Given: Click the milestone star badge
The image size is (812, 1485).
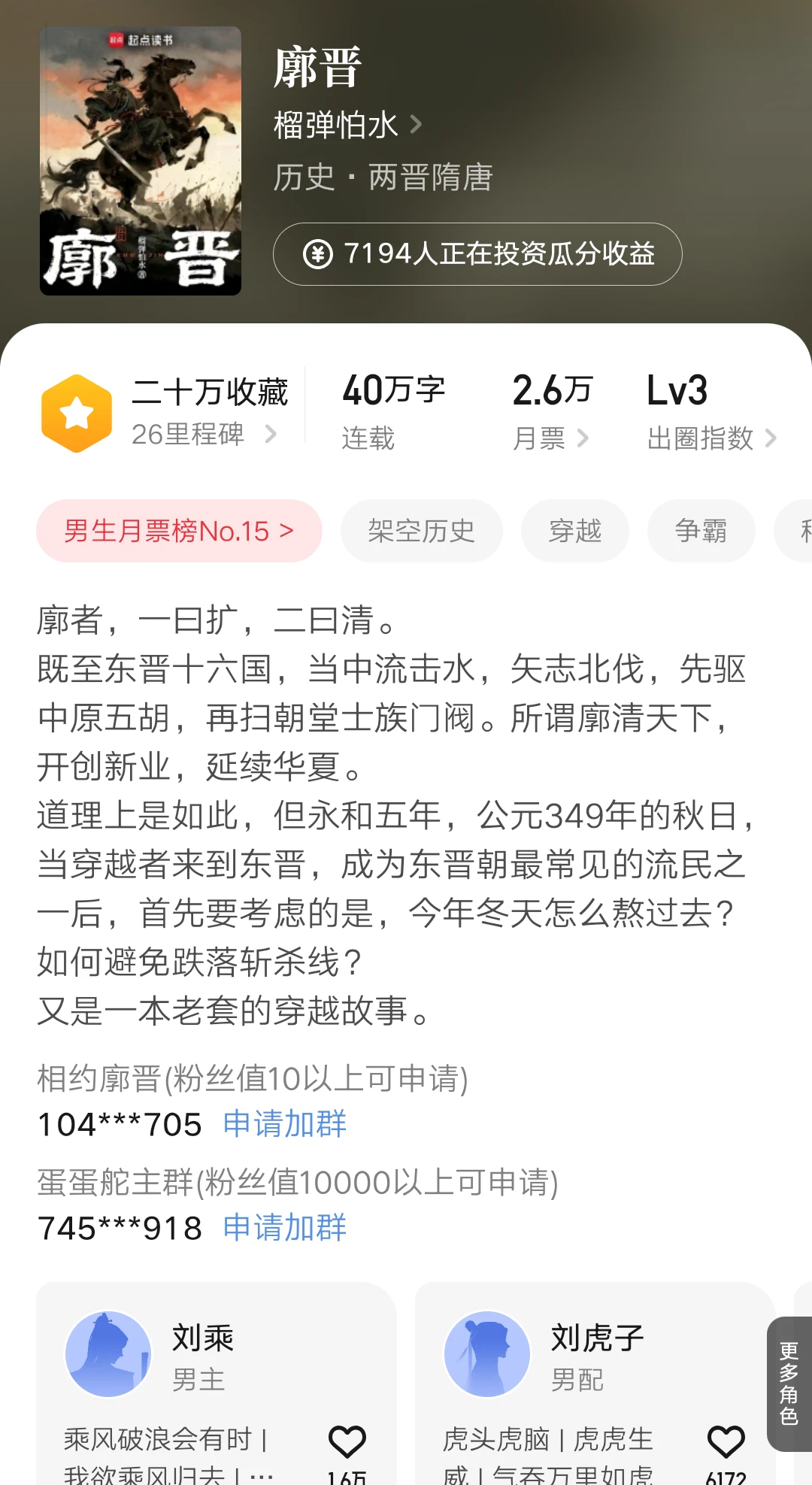Looking at the screenshot, I should click(x=77, y=411).
